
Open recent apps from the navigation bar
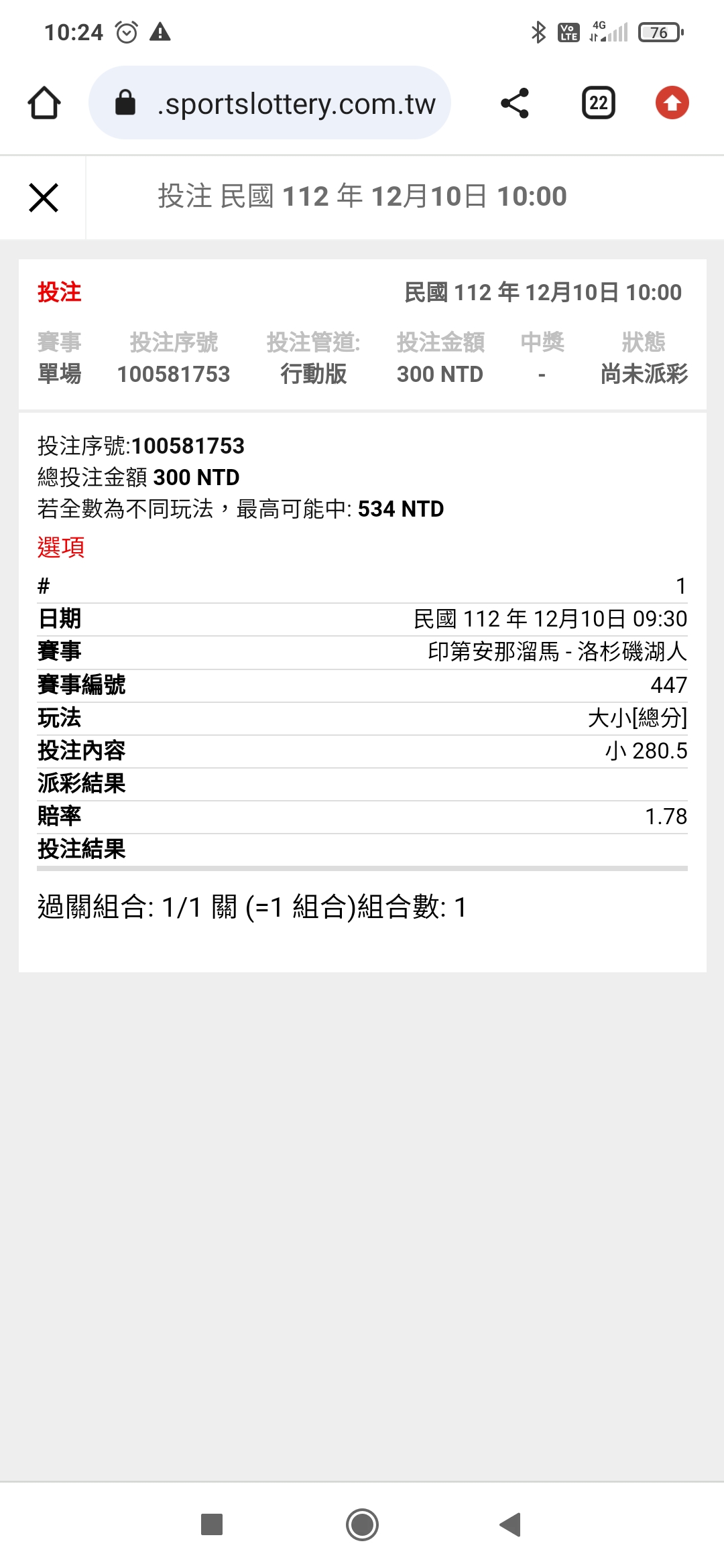point(212,1524)
